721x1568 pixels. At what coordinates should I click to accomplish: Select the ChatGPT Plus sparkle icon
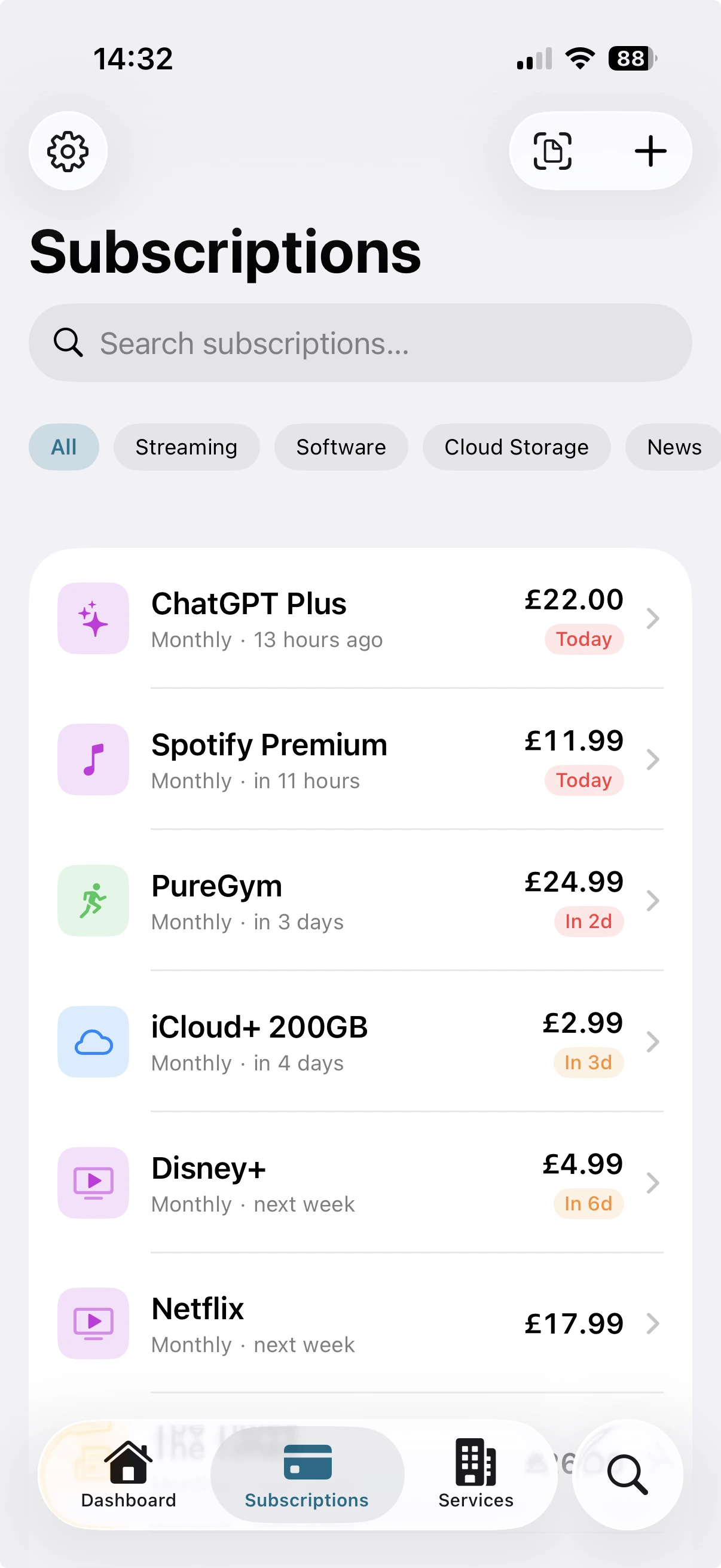93,618
